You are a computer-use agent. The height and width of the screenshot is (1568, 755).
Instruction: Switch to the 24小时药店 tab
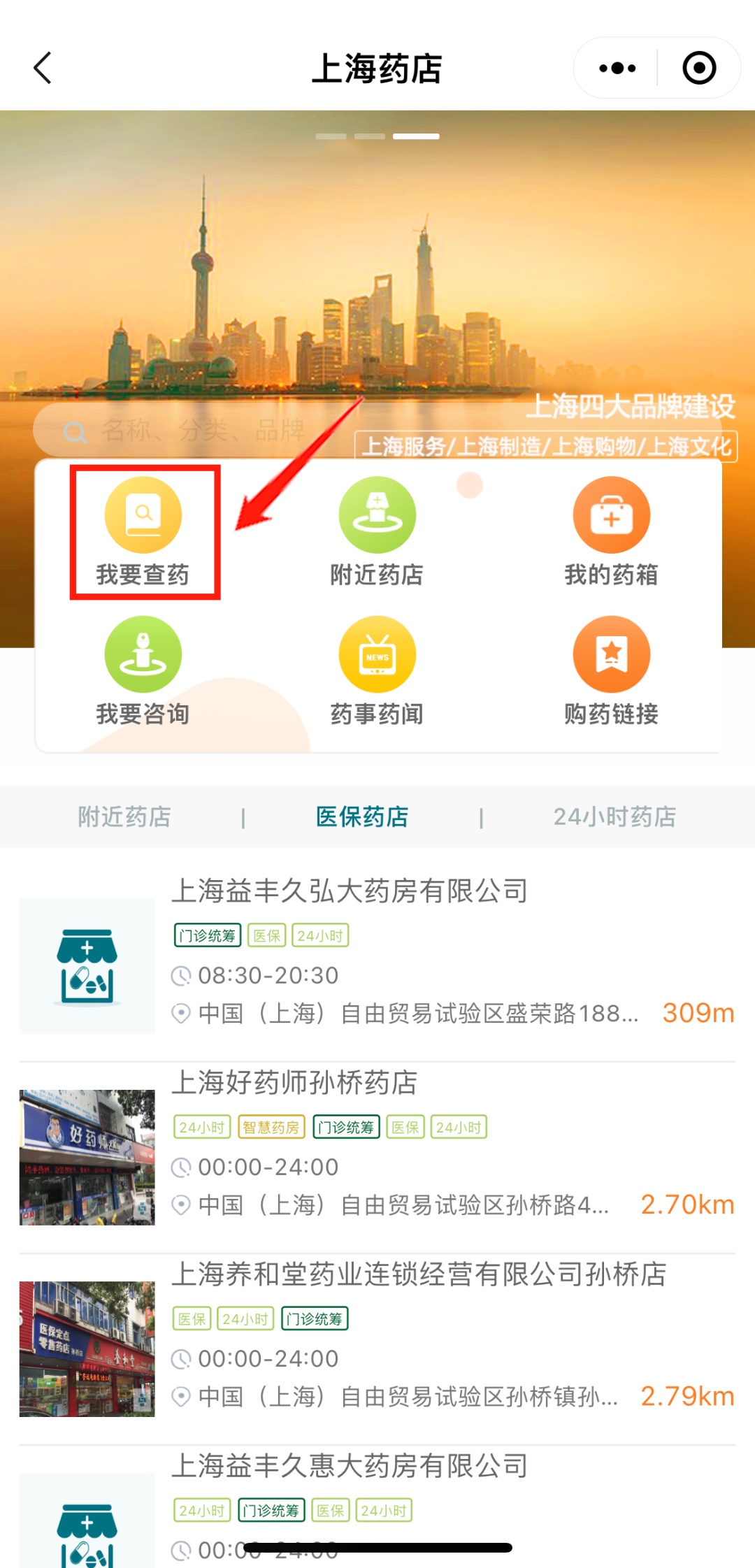pos(614,817)
